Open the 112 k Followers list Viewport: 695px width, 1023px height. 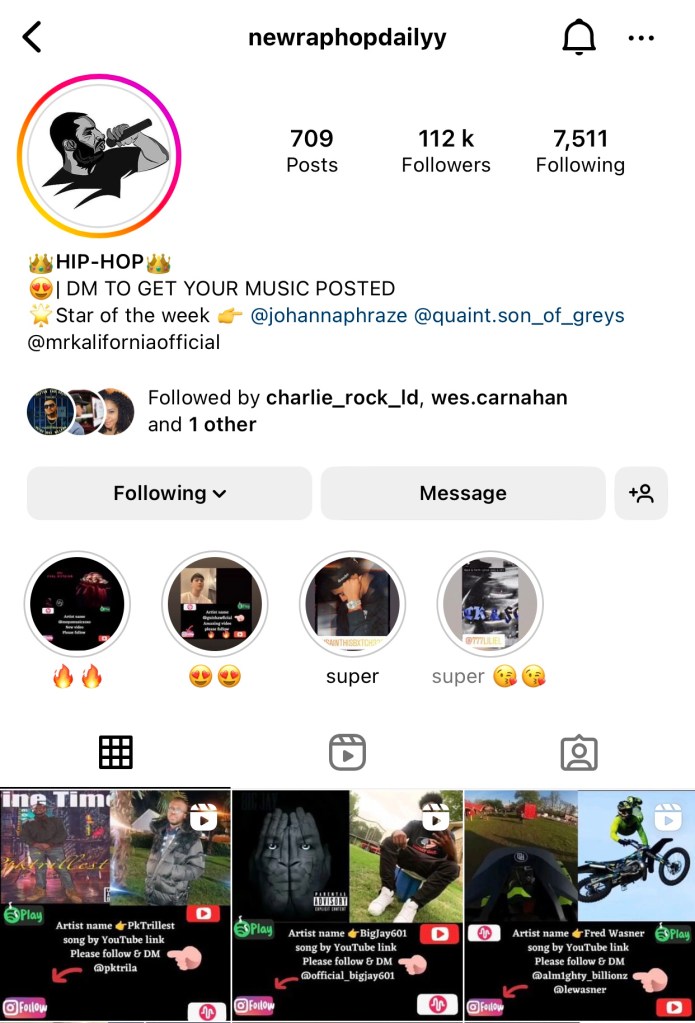446,151
